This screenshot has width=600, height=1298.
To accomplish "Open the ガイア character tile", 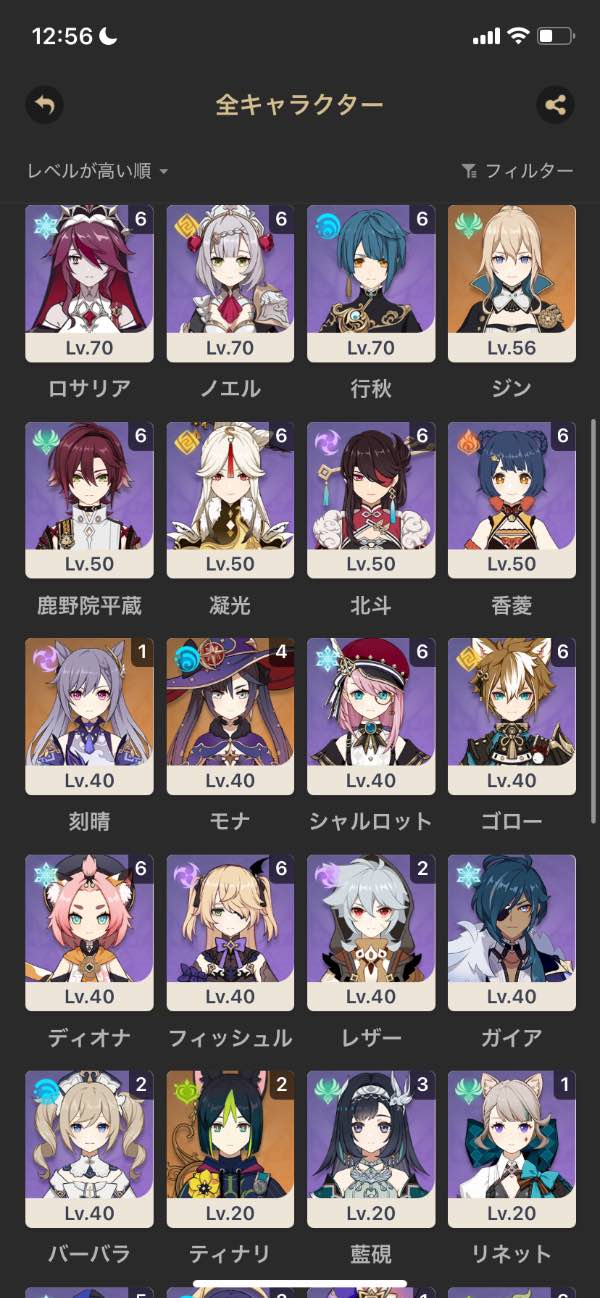I will pos(512,932).
